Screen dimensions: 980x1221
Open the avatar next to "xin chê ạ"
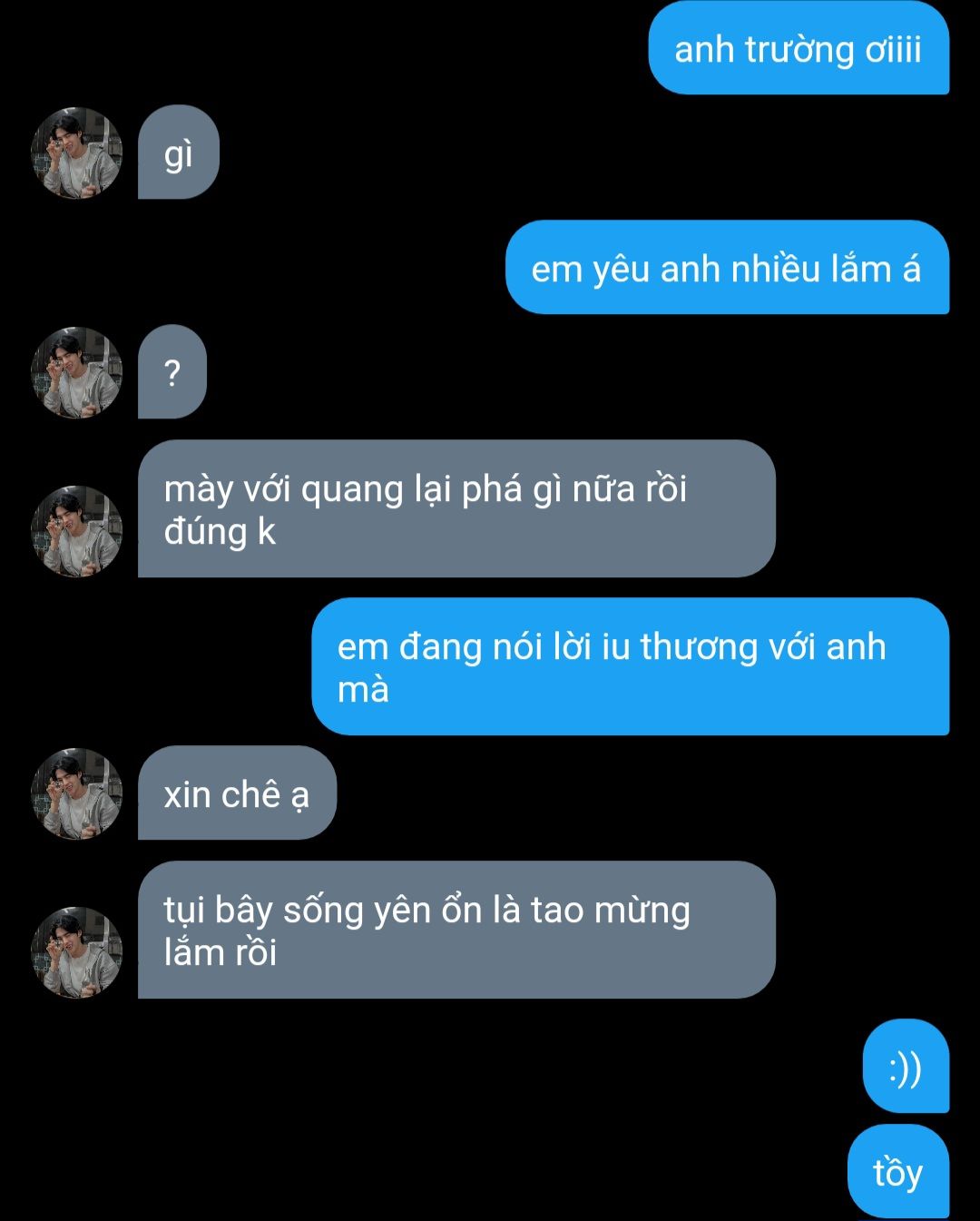(77, 793)
